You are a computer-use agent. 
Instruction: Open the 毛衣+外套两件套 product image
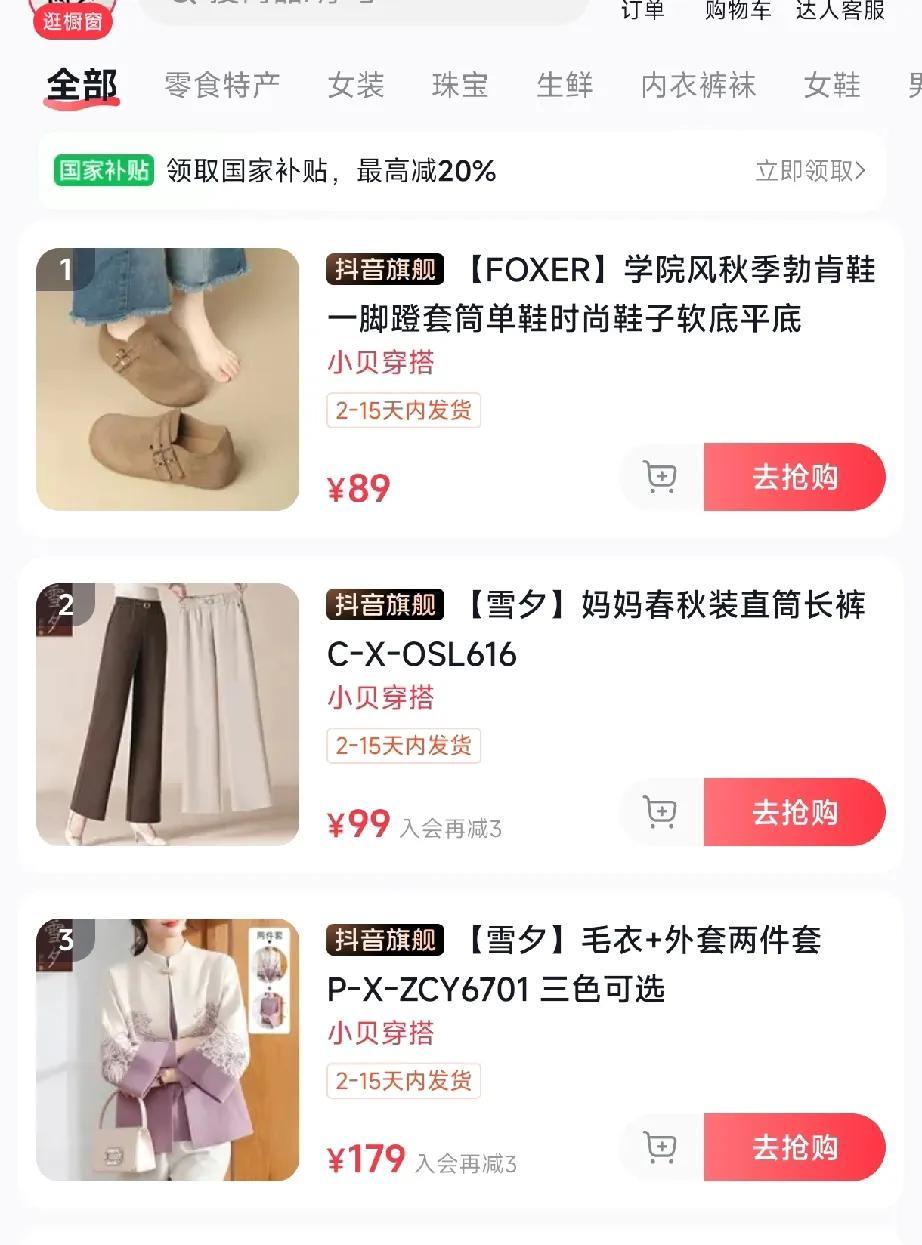point(167,1049)
